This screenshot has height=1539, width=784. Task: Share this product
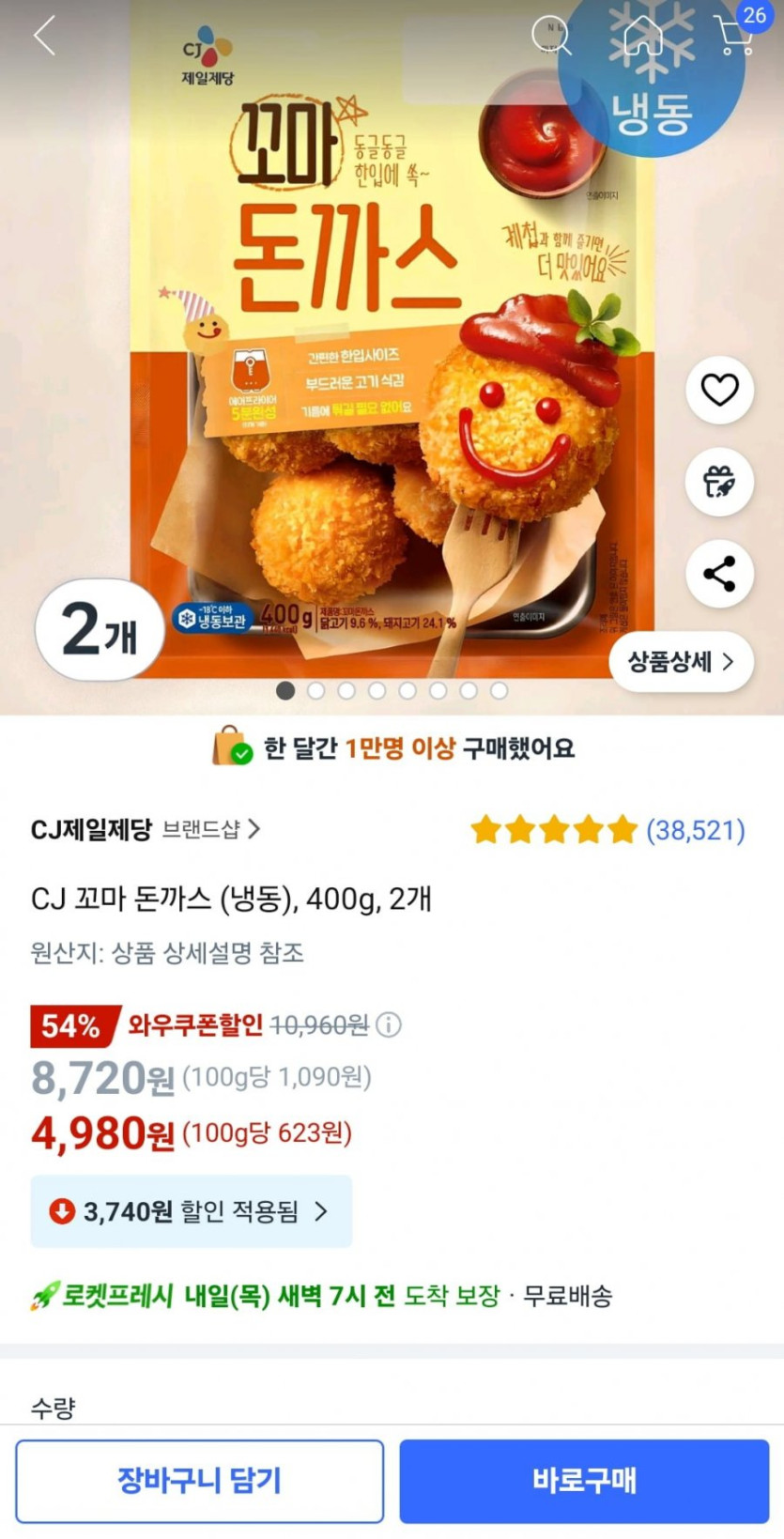tap(719, 574)
